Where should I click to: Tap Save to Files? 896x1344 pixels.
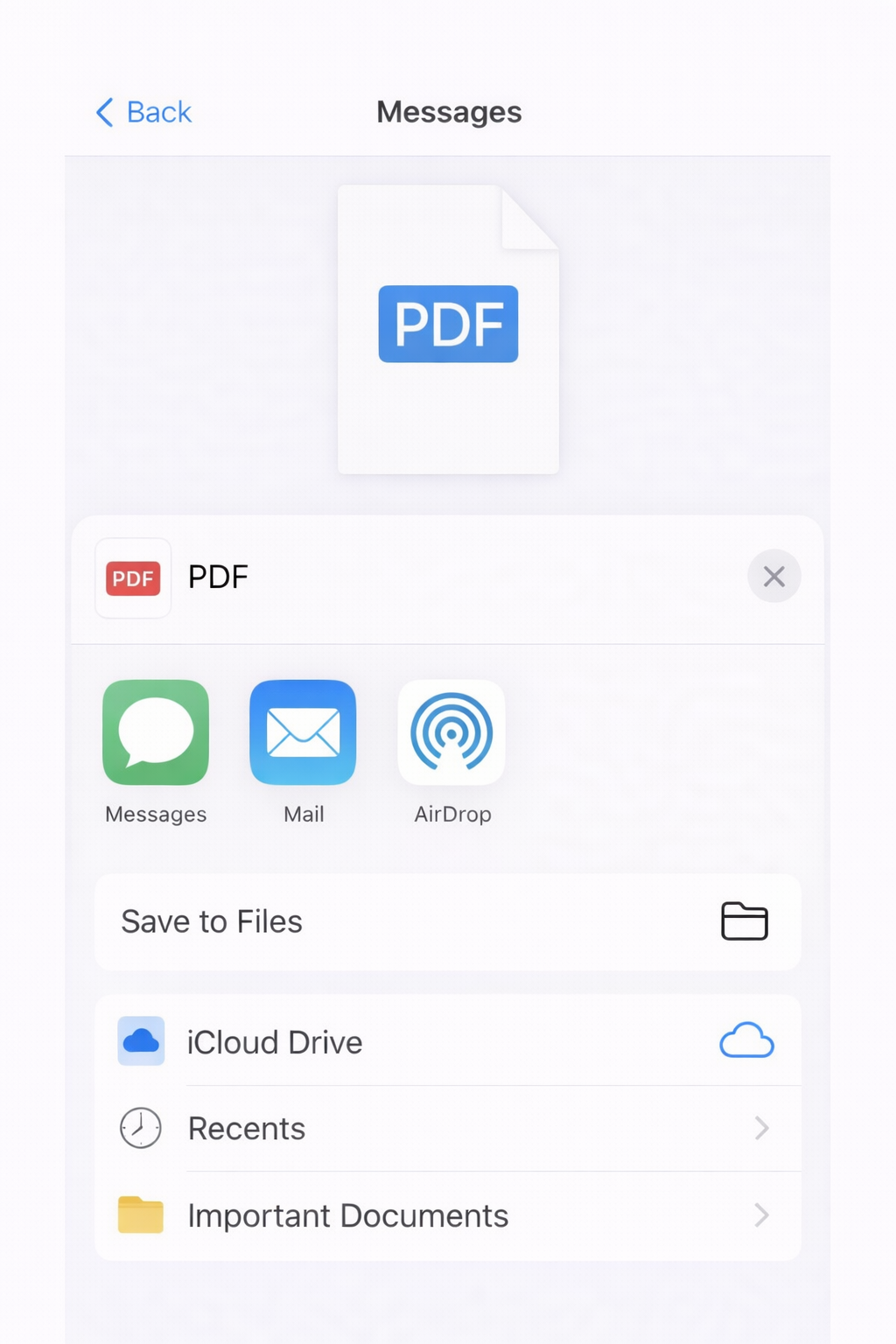point(212,921)
